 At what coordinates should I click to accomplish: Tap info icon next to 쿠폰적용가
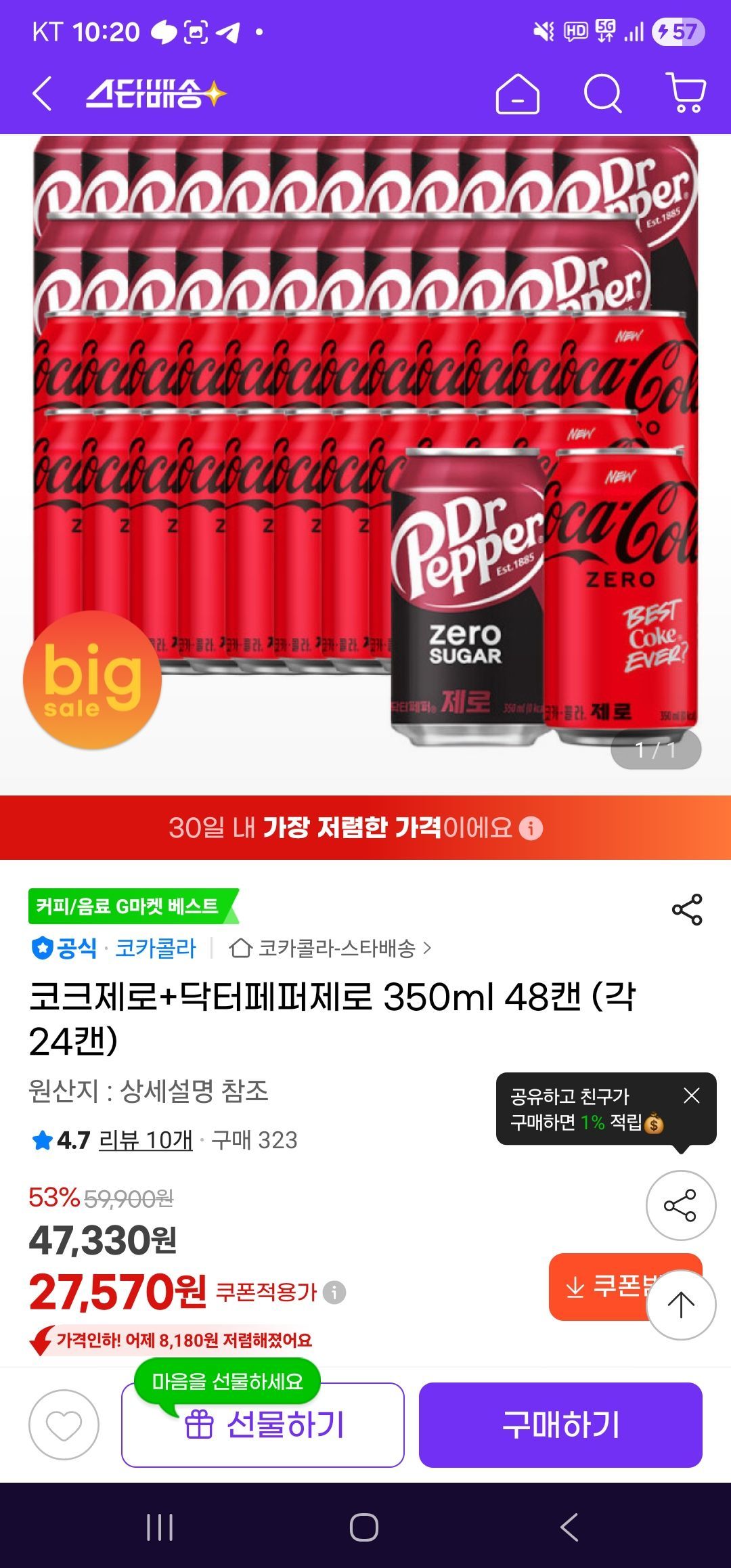(x=334, y=1292)
